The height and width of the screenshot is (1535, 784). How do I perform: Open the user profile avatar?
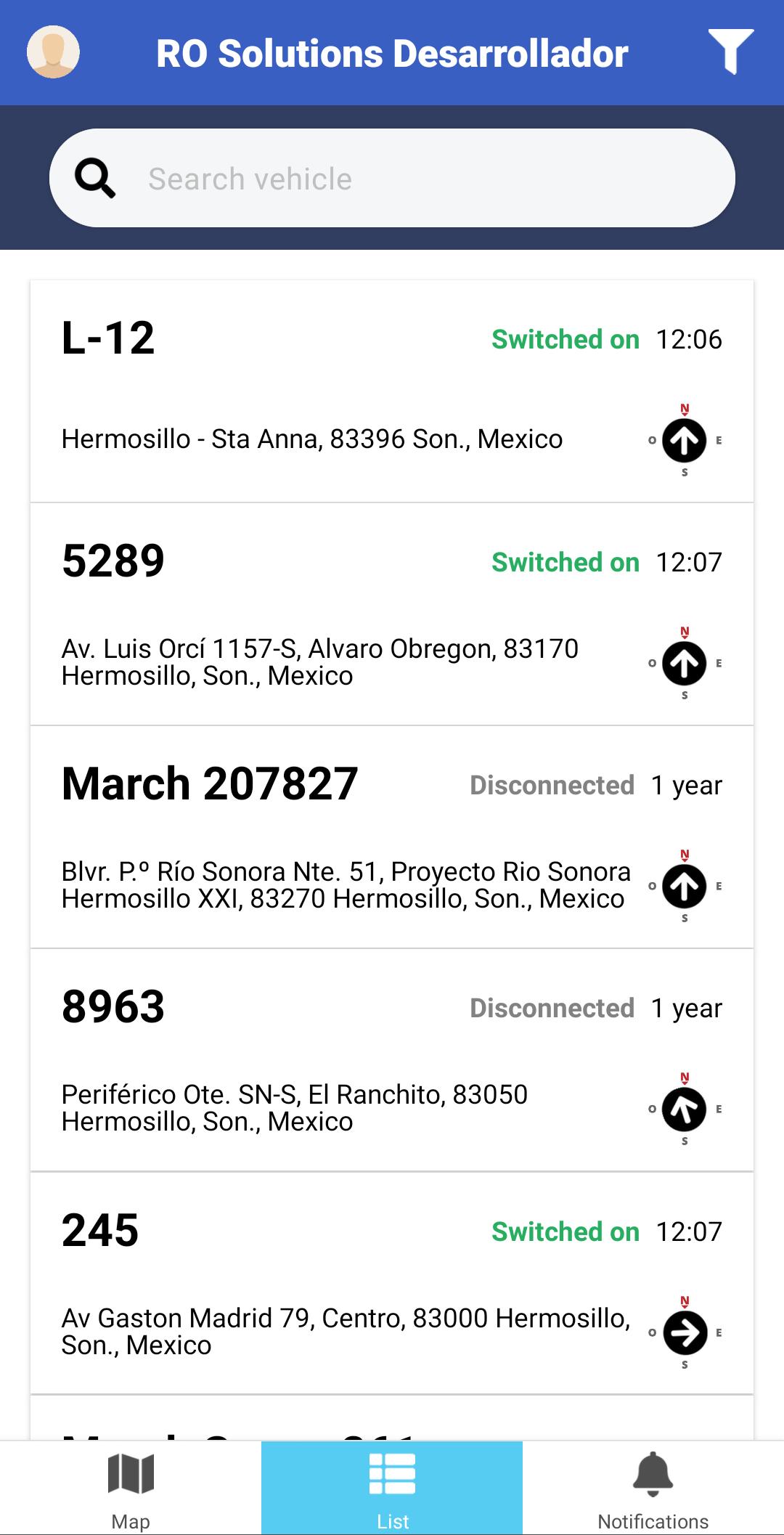[53, 52]
